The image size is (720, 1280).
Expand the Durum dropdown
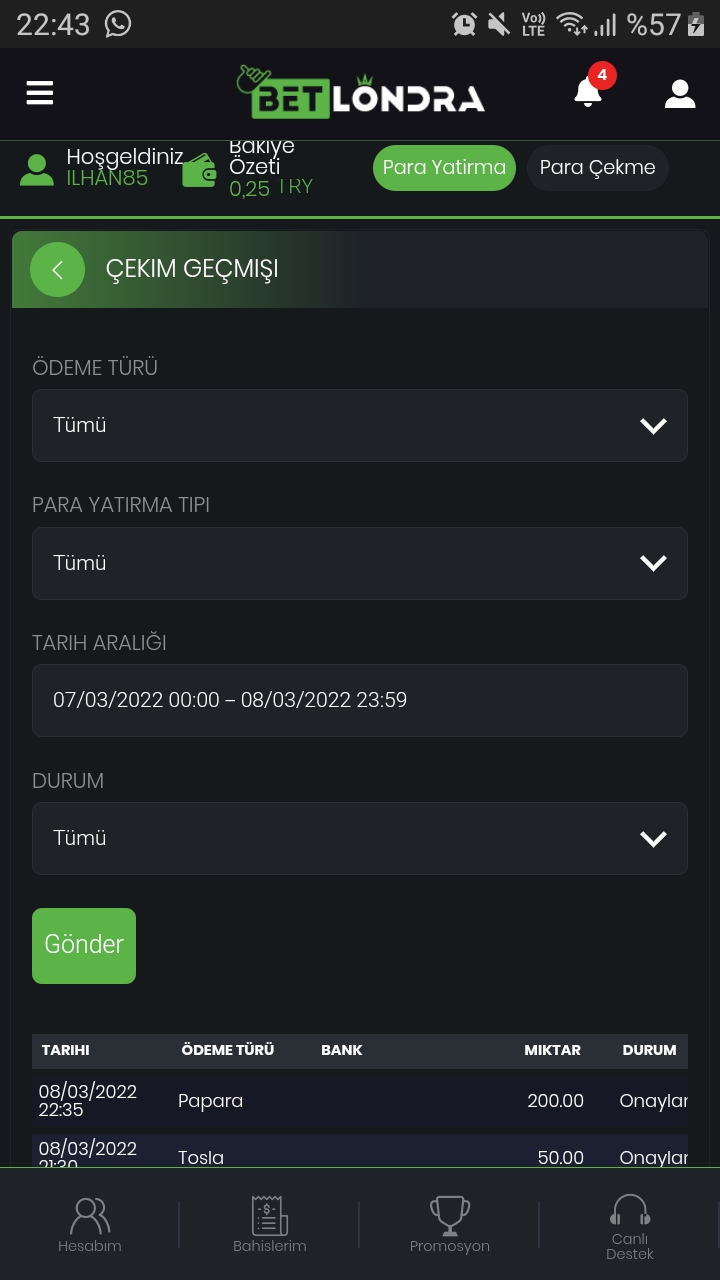[360, 838]
